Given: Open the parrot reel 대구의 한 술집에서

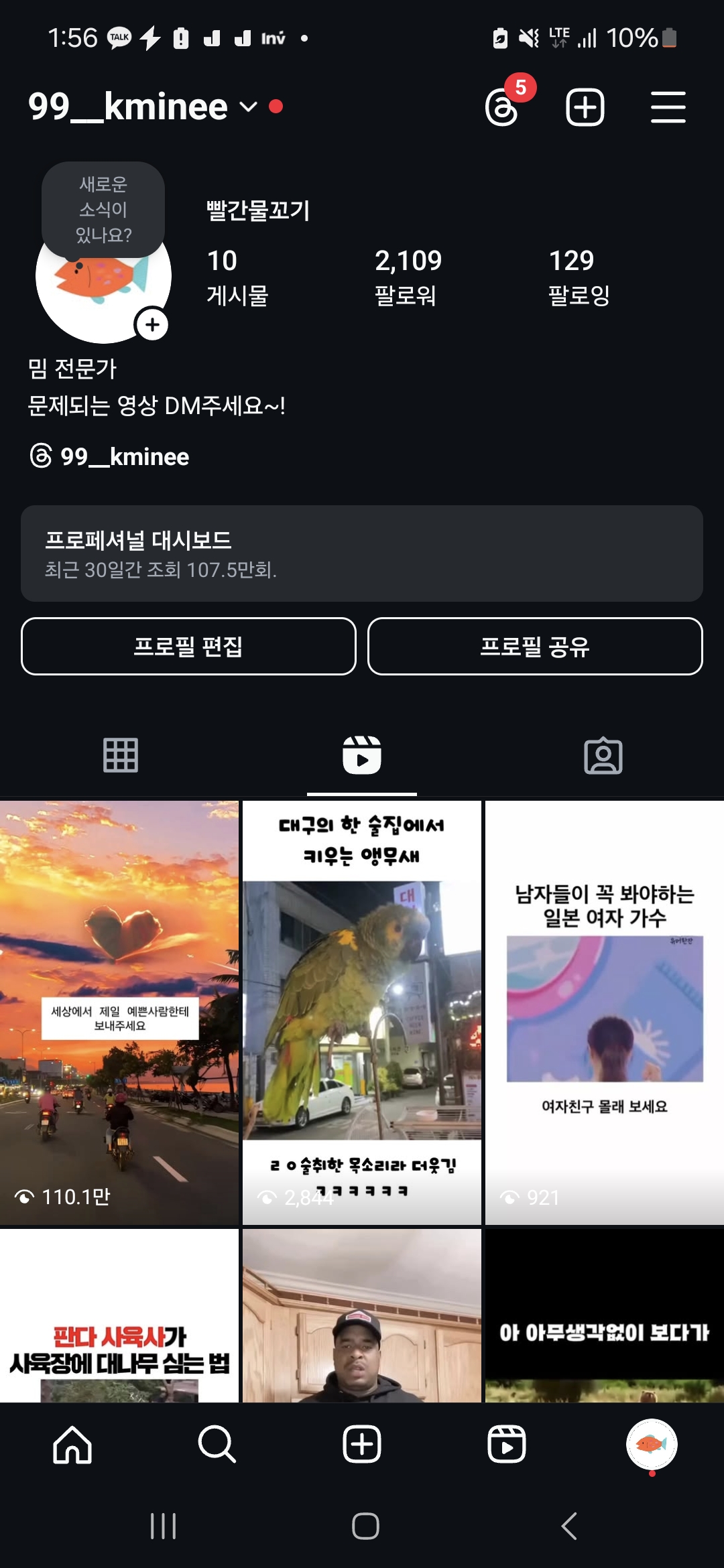Looking at the screenshot, I should 362,1012.
